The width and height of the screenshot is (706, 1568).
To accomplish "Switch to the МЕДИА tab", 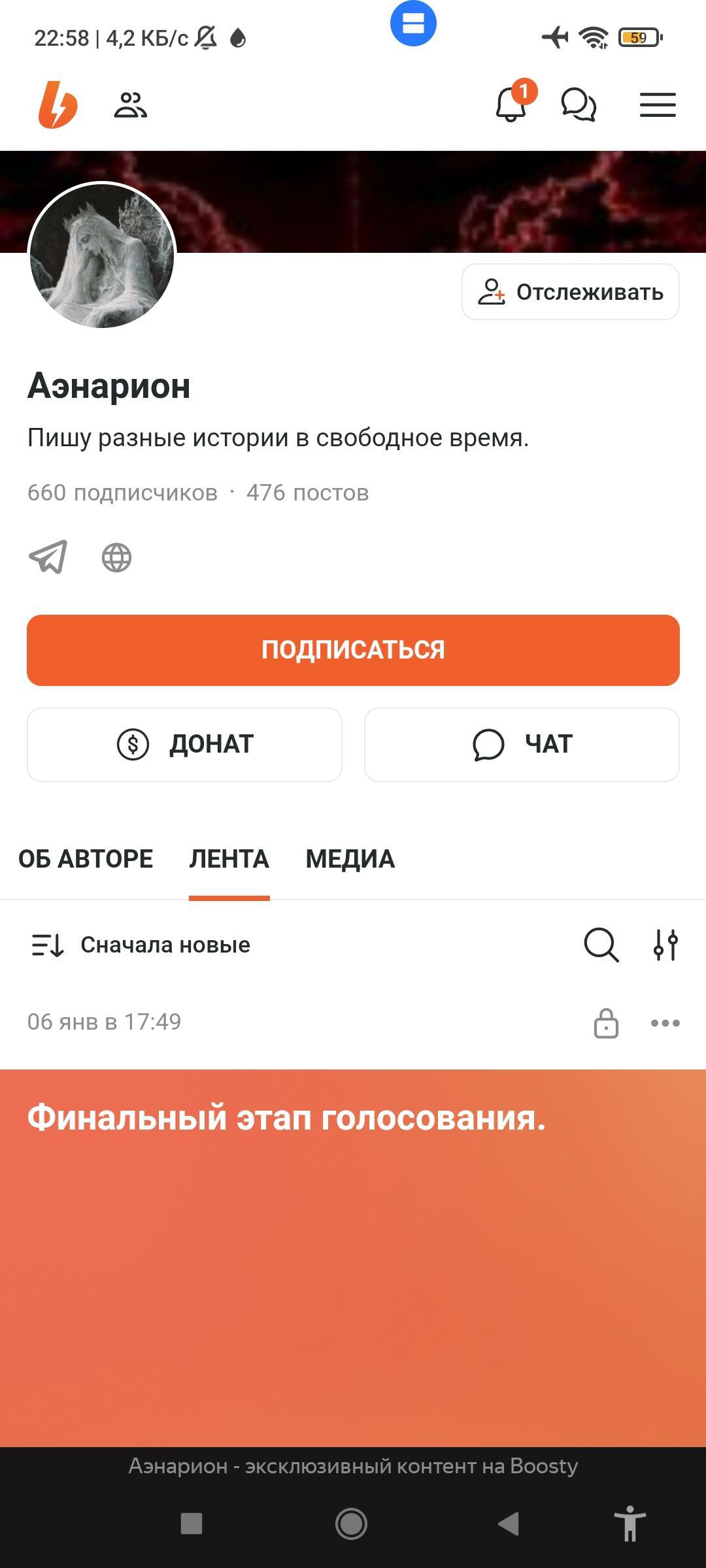I will pos(350,859).
